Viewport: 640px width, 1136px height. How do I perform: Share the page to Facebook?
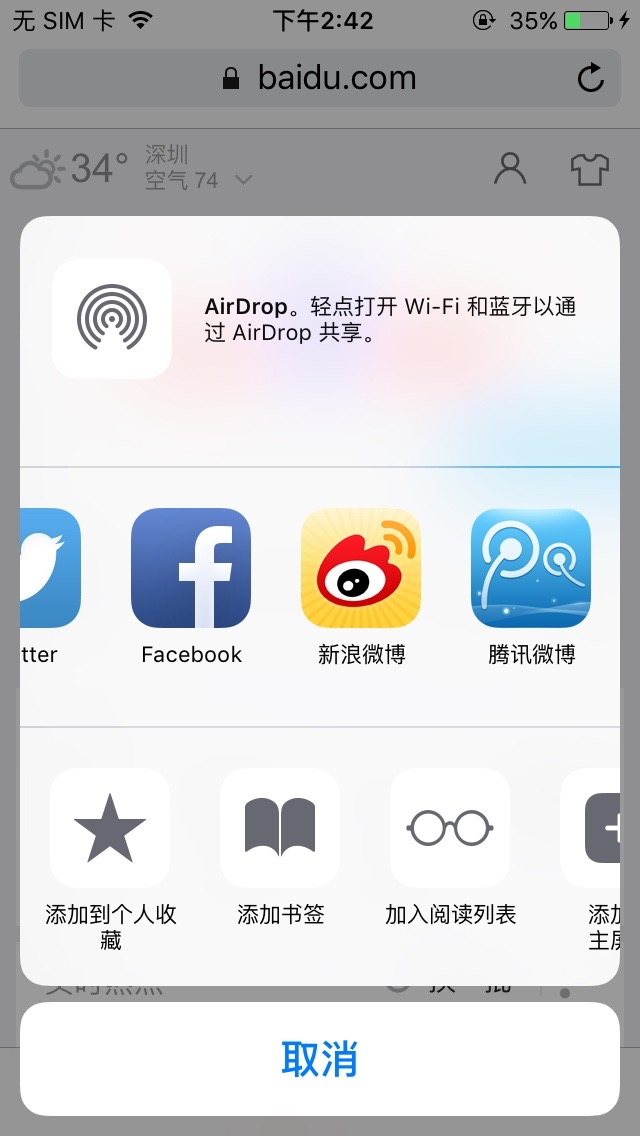coord(191,568)
